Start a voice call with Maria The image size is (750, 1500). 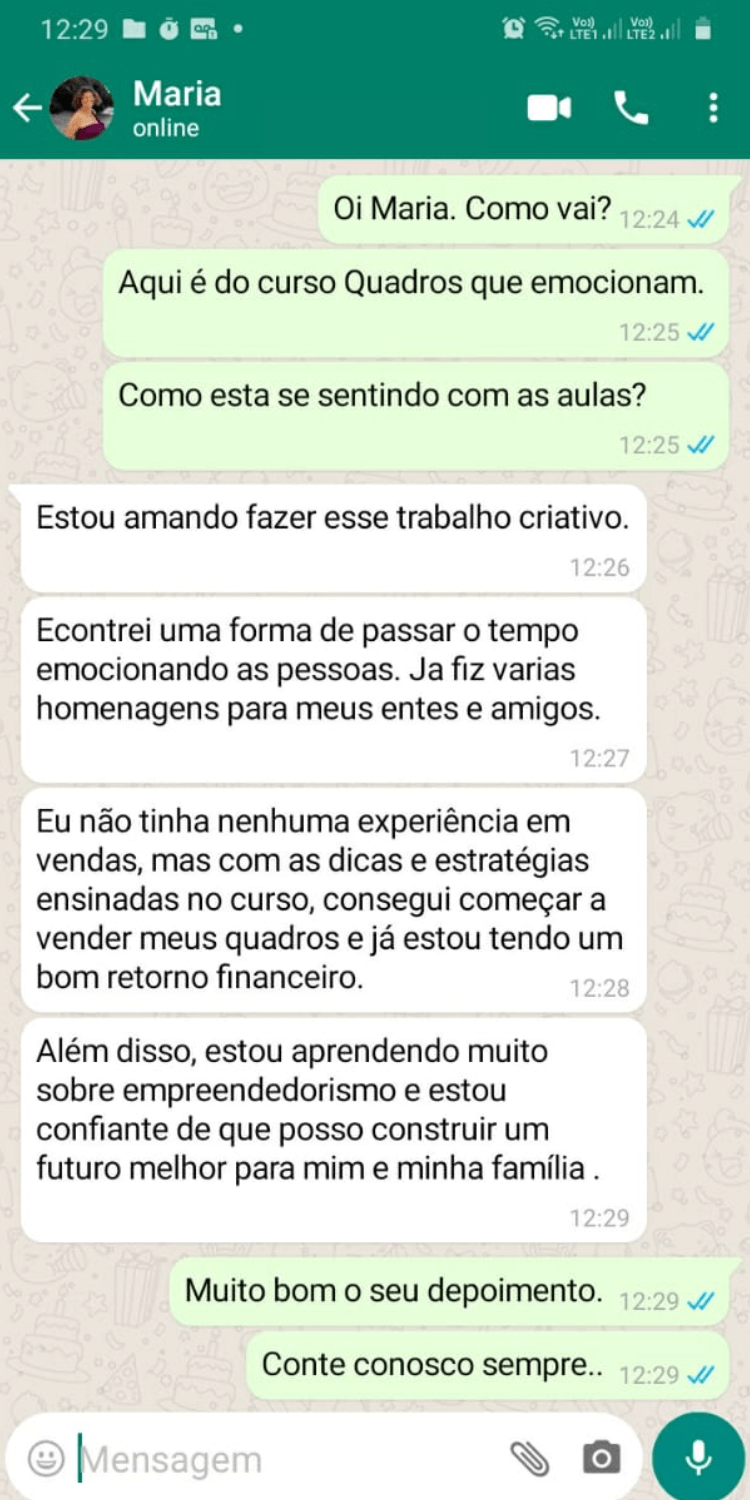tap(631, 108)
